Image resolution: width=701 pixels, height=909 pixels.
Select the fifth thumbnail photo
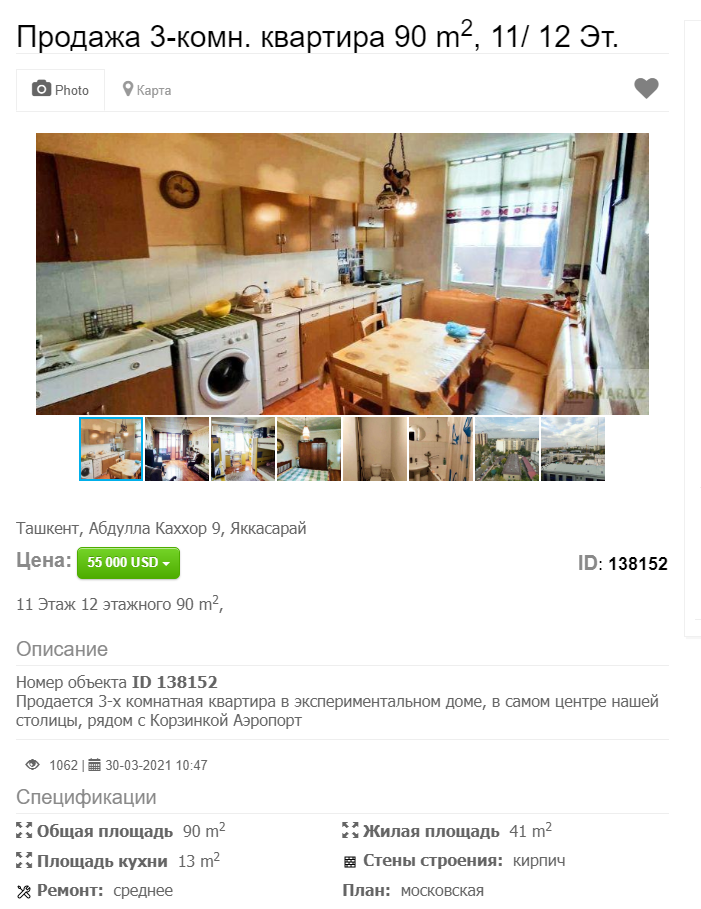tap(375, 449)
